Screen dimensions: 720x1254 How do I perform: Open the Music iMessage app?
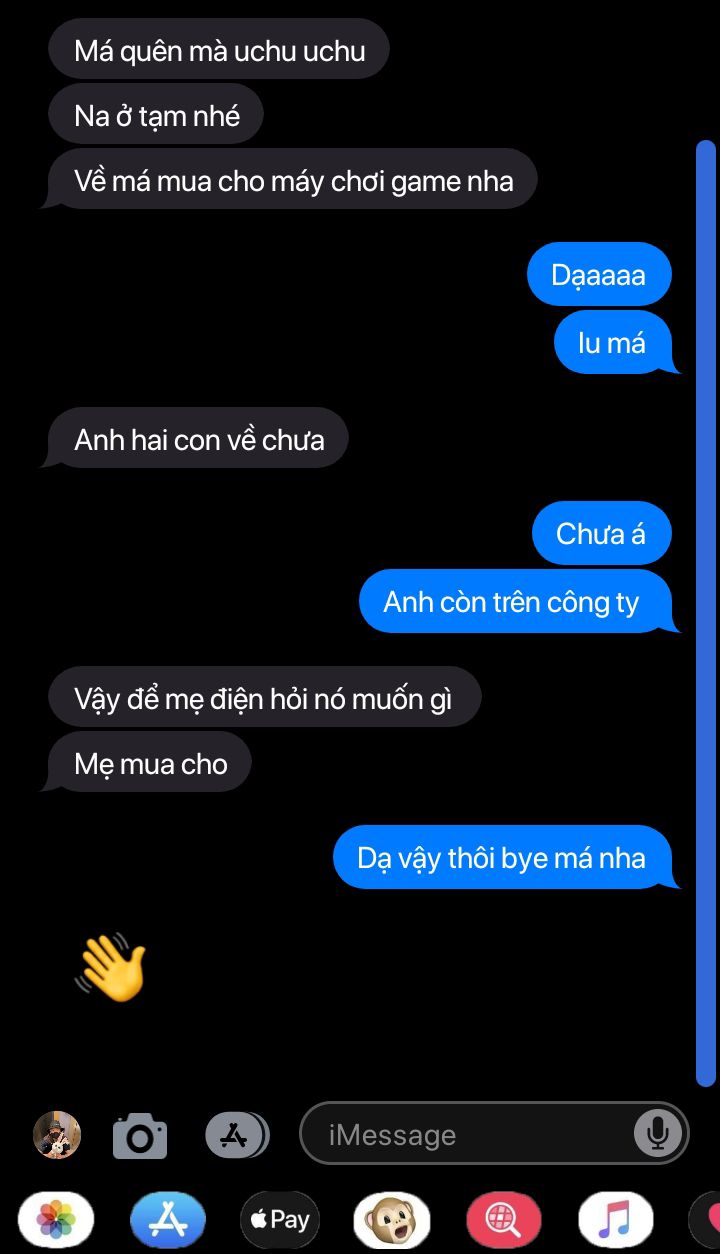(x=616, y=1220)
